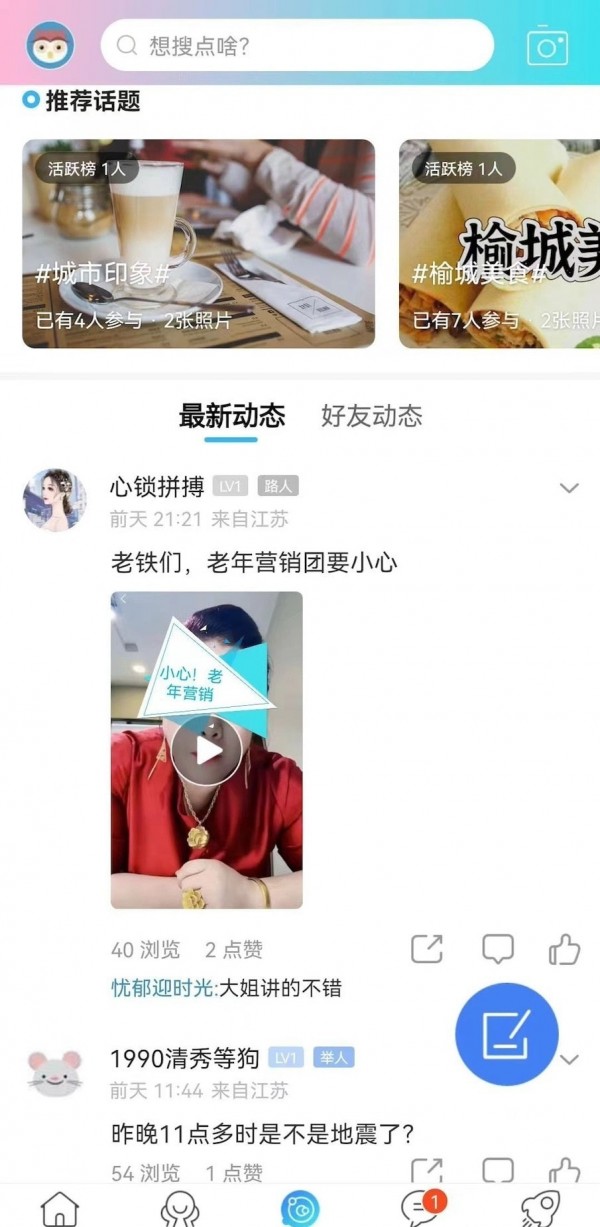Open the #城市印象# topic card
This screenshot has height=1227, width=600.
[x=199, y=243]
